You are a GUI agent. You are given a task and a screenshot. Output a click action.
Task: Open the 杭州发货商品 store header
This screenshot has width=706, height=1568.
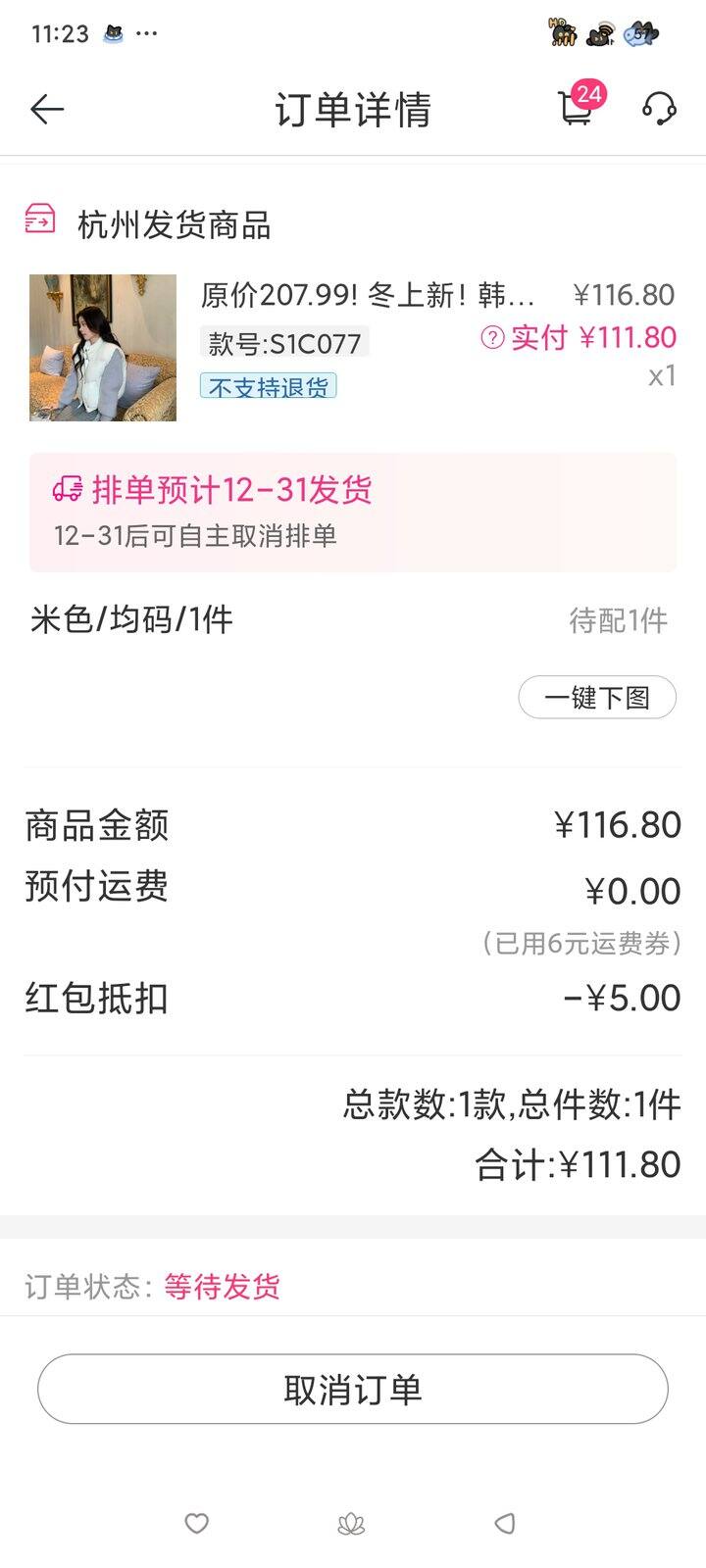[x=148, y=224]
